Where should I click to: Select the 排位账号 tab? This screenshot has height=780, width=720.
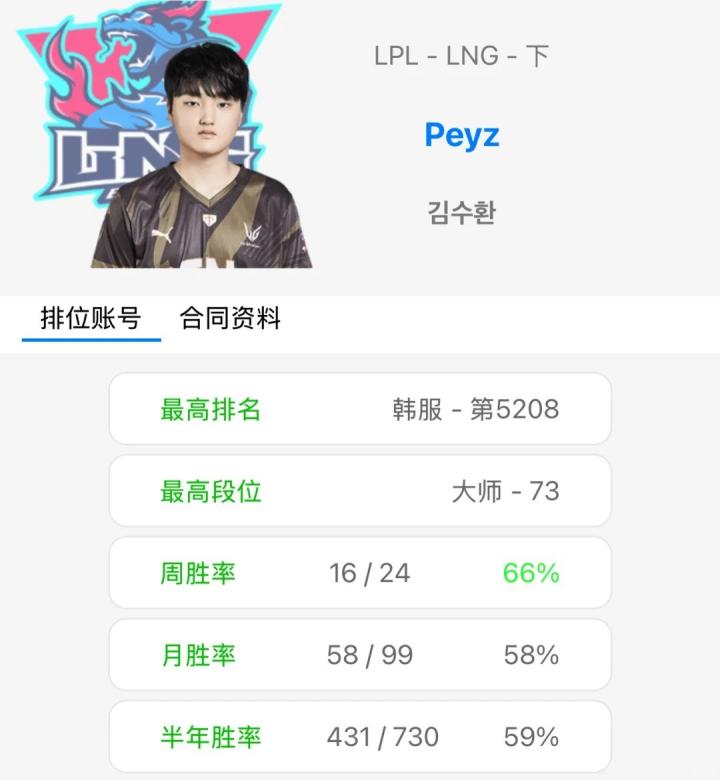[x=91, y=319]
